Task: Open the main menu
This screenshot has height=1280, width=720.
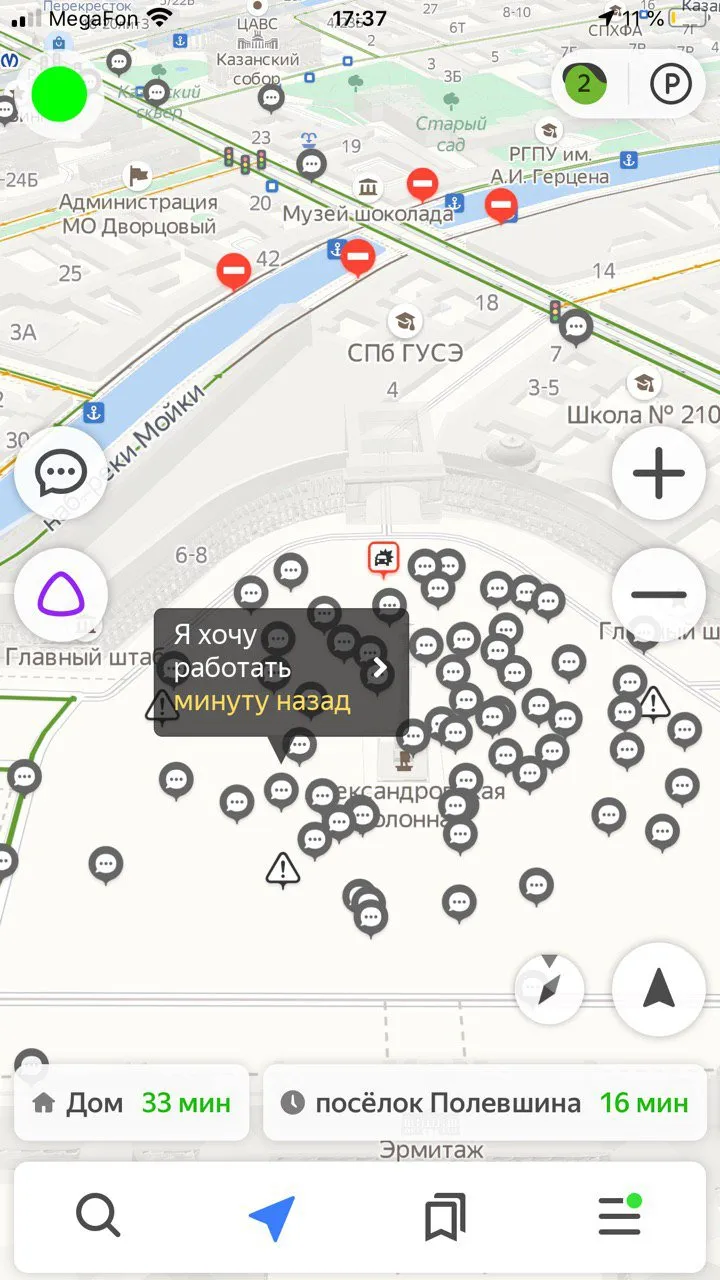Action: click(619, 1217)
